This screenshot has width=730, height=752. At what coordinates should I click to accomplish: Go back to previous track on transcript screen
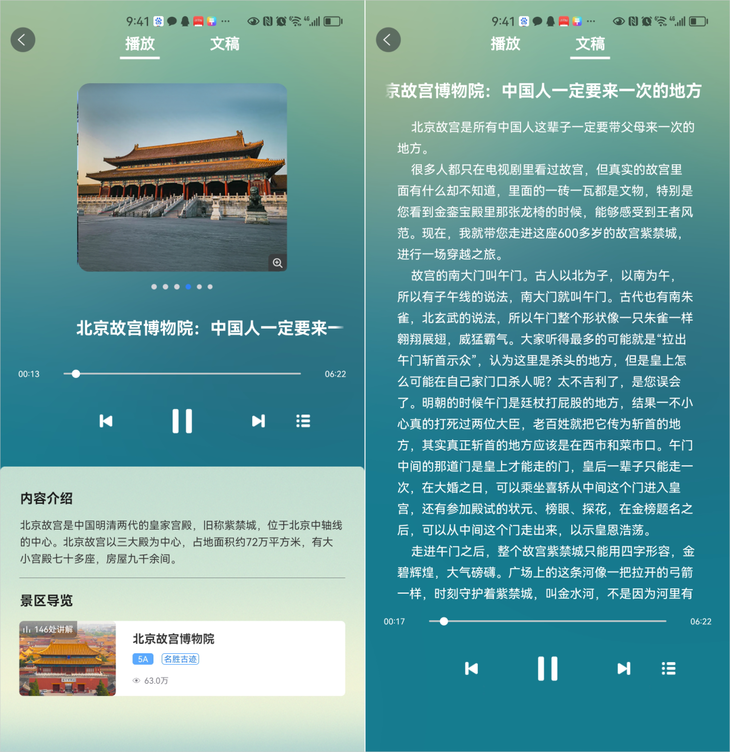(471, 668)
